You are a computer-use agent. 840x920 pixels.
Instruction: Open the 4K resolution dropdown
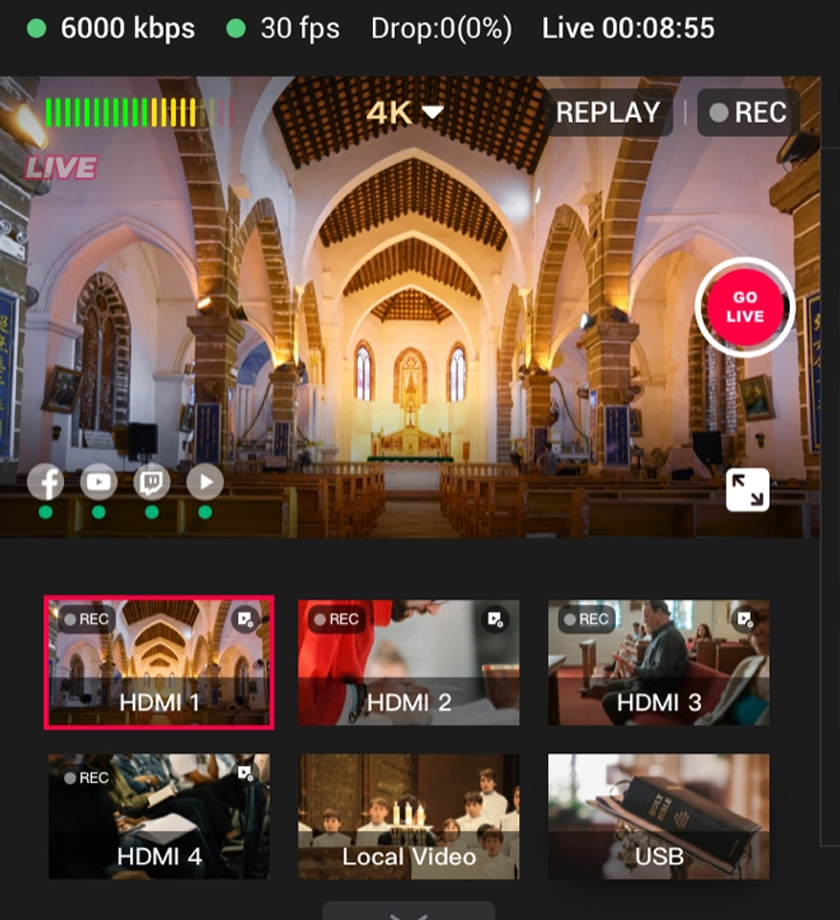(404, 113)
